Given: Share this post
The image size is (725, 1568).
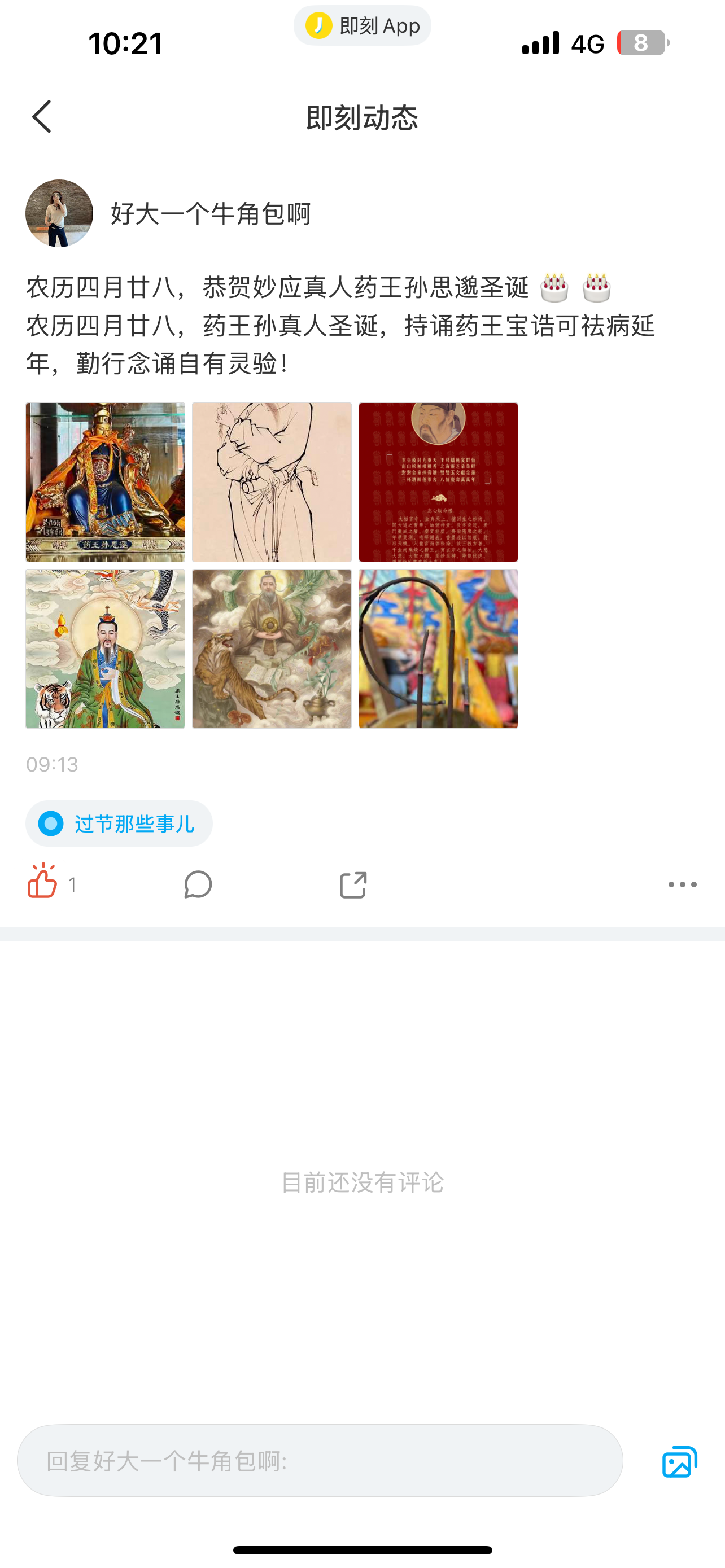Looking at the screenshot, I should coord(353,884).
